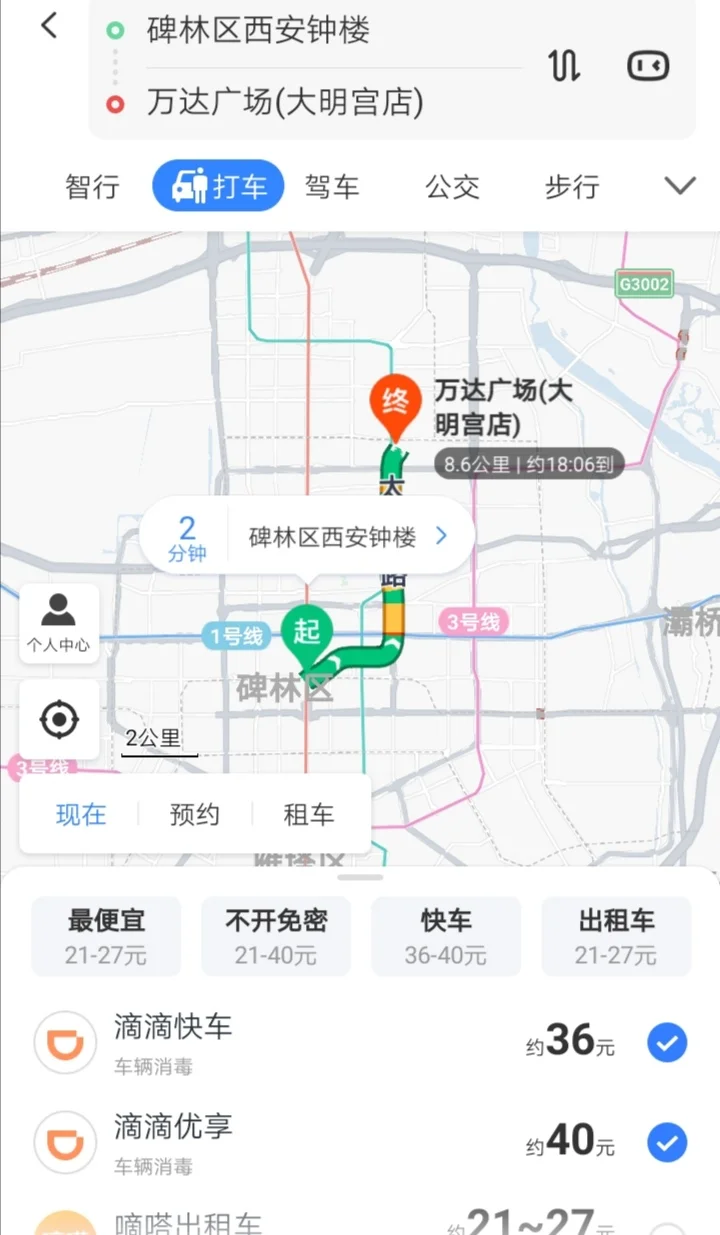Open the route overview icon
The width and height of the screenshot is (720, 1235).
tap(647, 64)
